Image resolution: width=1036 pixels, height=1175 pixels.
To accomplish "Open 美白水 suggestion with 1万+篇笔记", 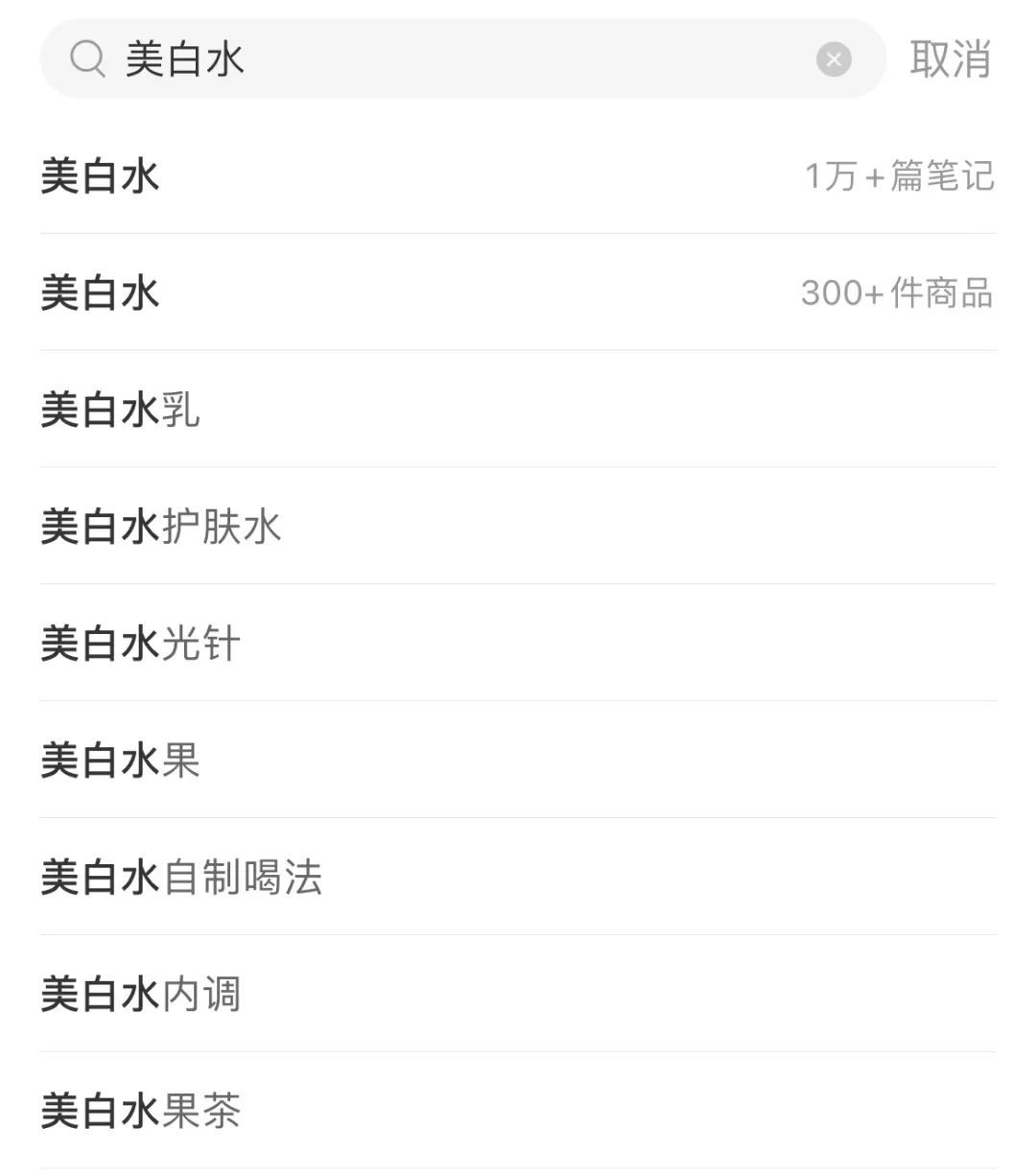I will coord(518,176).
